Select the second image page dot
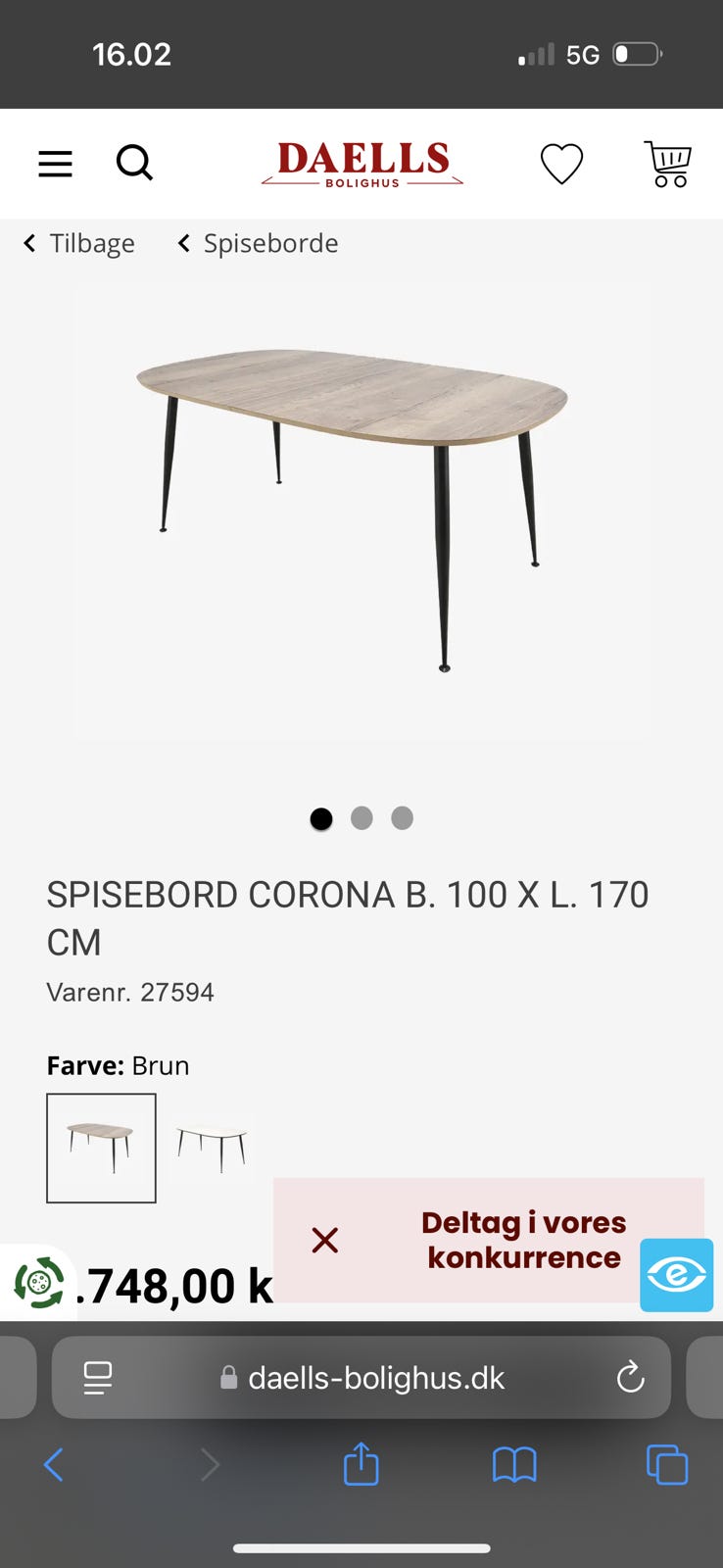Screen dimensions: 723x1568 point(361,818)
